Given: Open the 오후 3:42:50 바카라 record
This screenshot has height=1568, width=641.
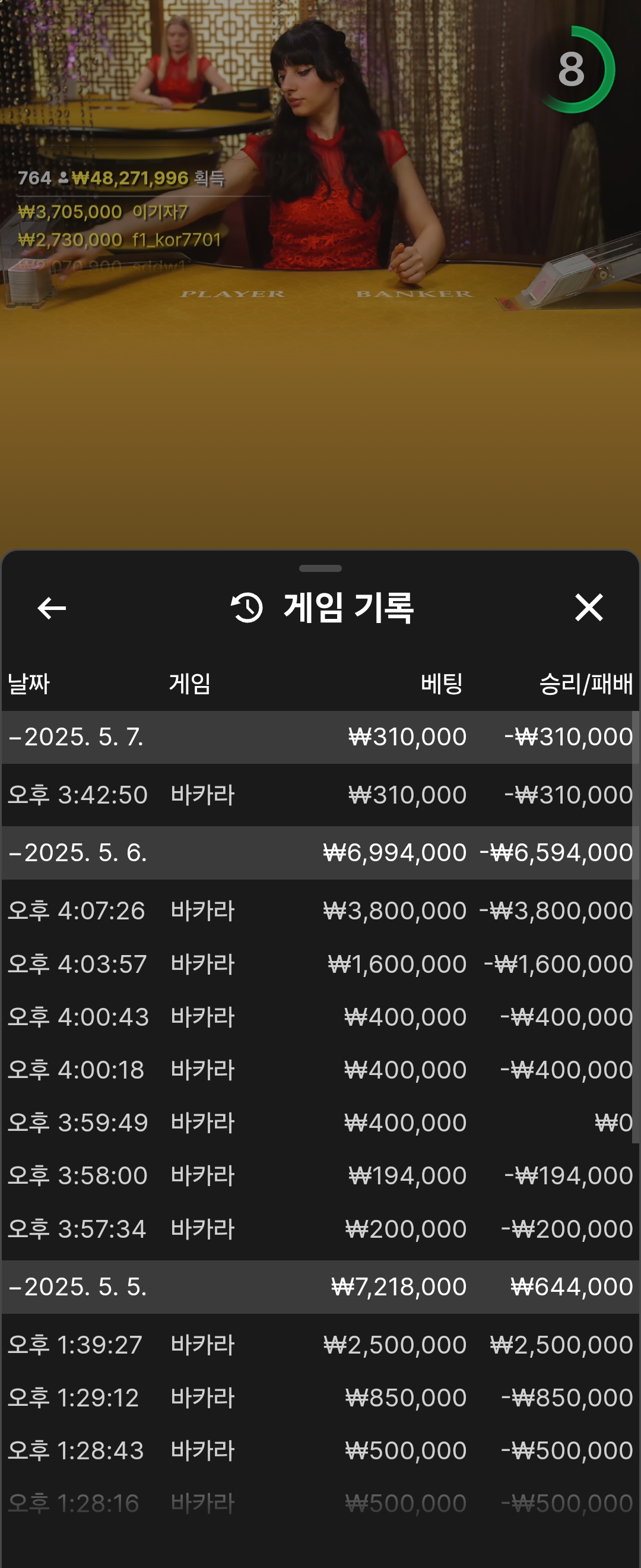Looking at the screenshot, I should [x=320, y=795].
